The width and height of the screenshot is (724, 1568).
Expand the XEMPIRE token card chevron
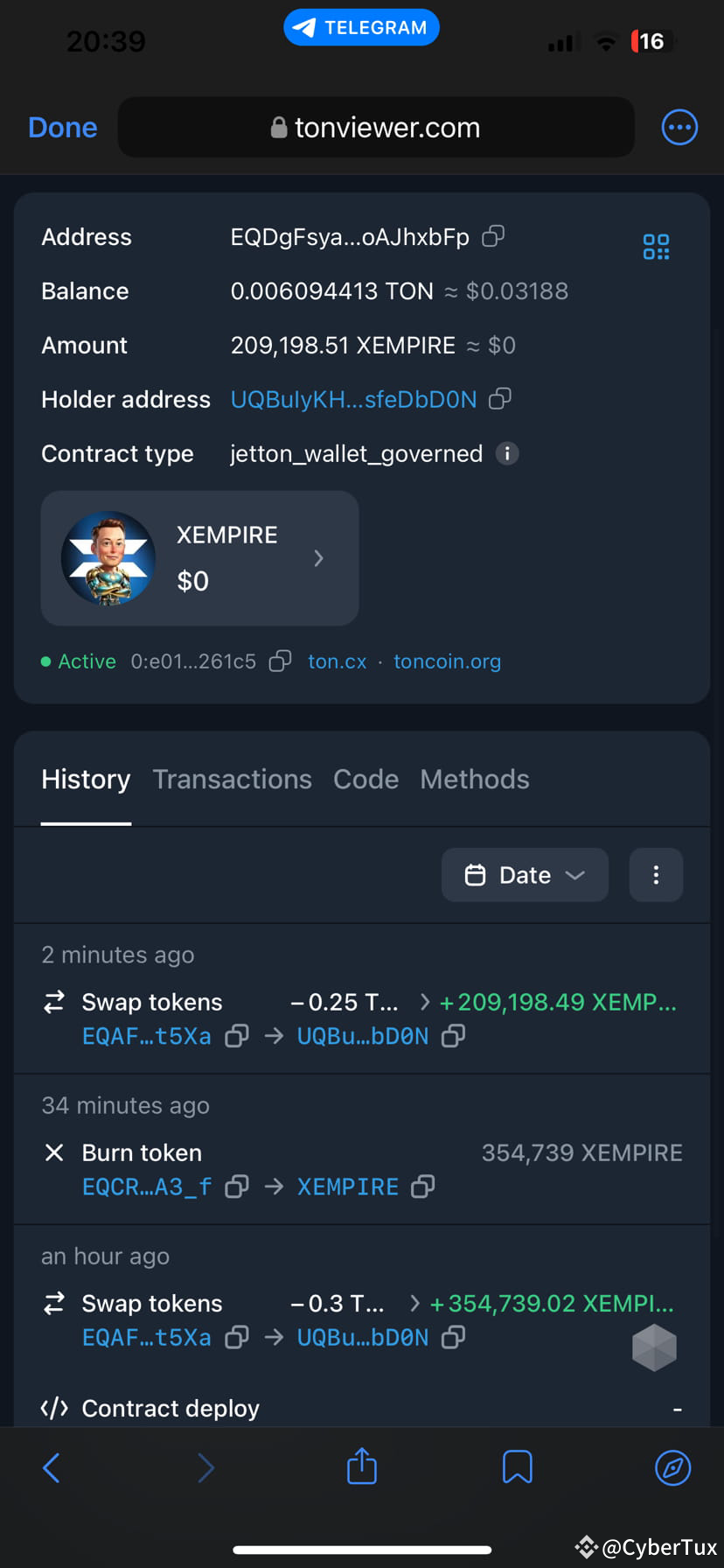pos(318,558)
